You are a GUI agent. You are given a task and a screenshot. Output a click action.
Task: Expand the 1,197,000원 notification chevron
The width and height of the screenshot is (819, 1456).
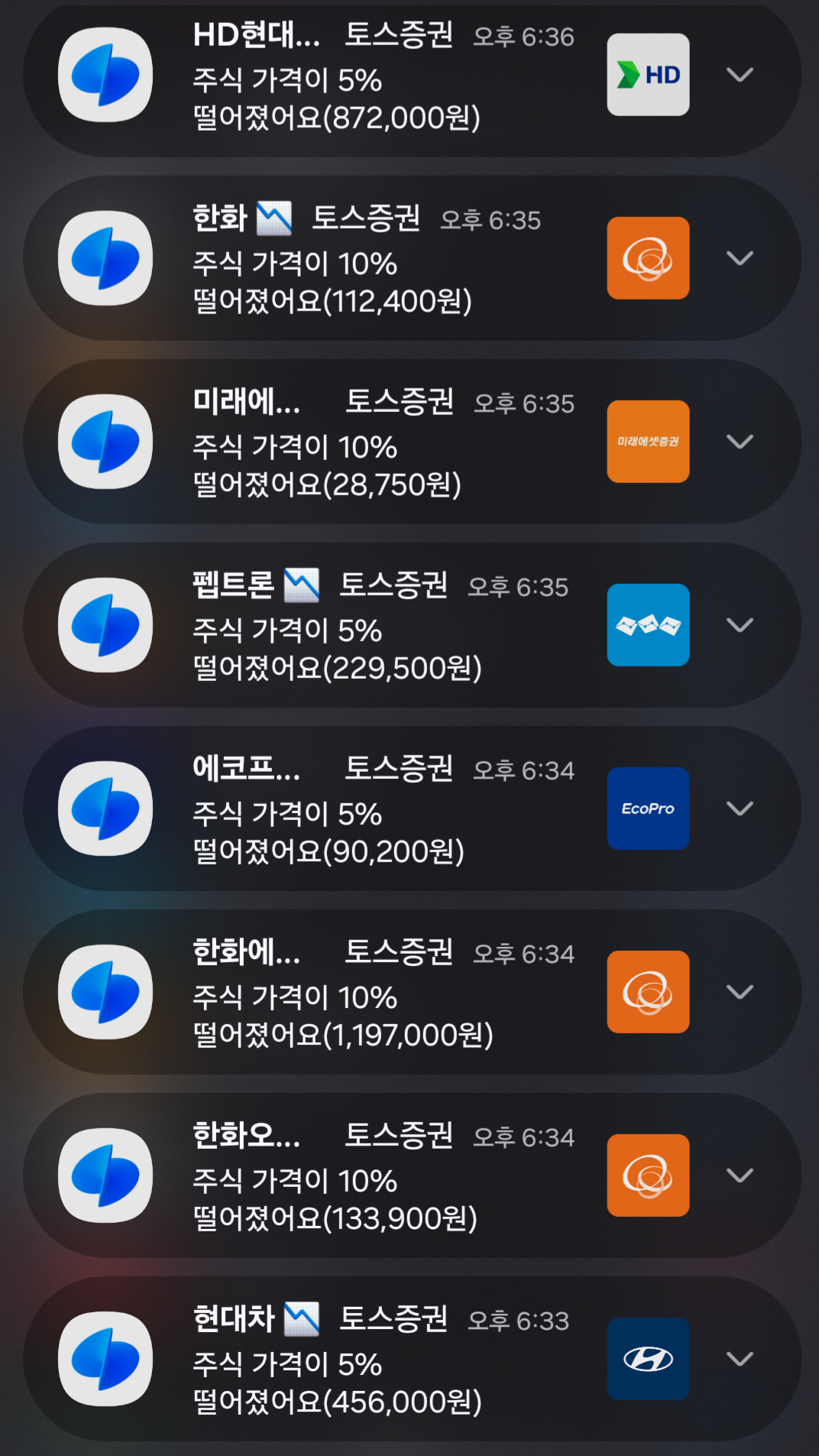point(740,992)
